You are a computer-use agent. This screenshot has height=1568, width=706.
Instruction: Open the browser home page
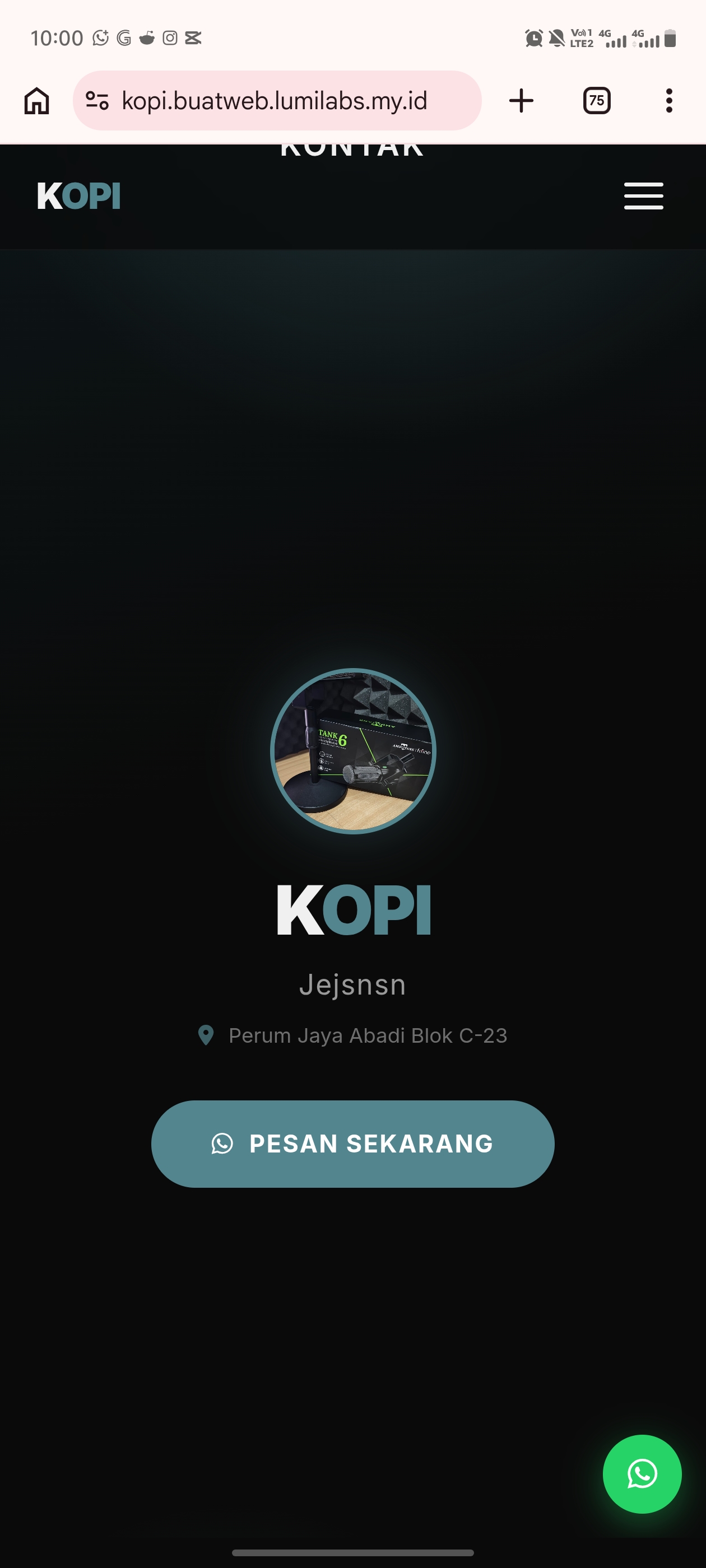coord(36,100)
